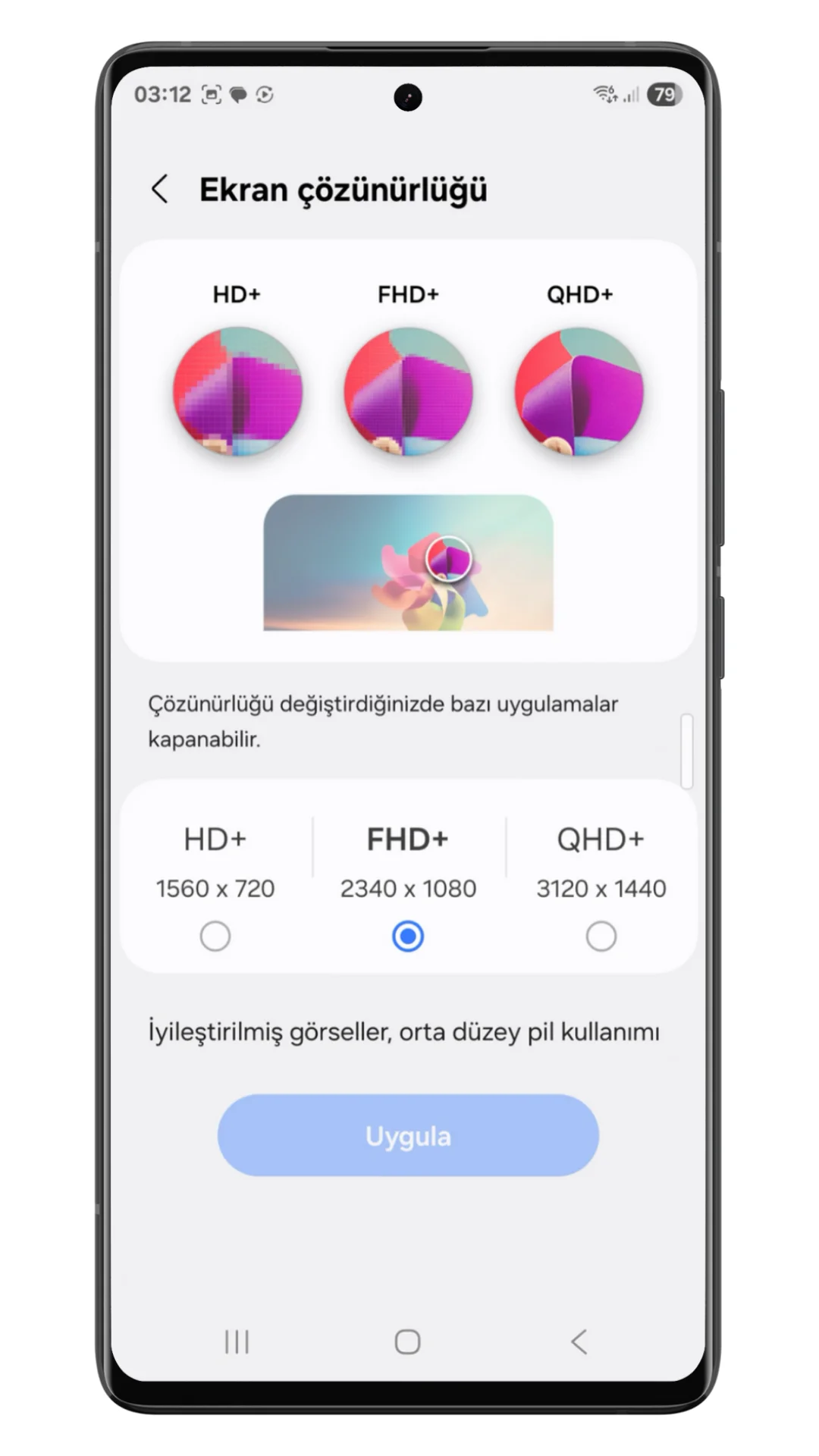
Task: Go to the home screen
Action: click(408, 1341)
